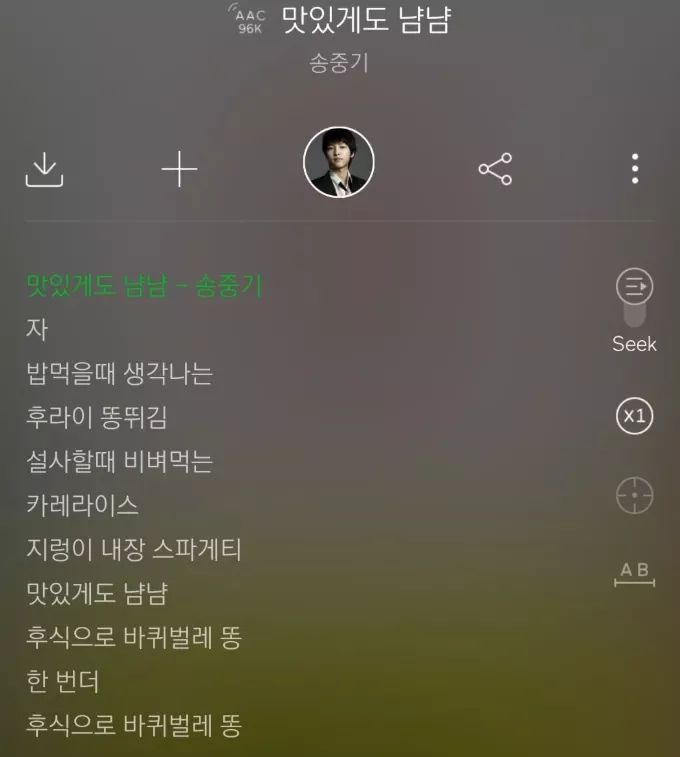Jump to lyric line 카레라이스
Image resolution: width=680 pixels, height=757 pixels.
coord(82,505)
